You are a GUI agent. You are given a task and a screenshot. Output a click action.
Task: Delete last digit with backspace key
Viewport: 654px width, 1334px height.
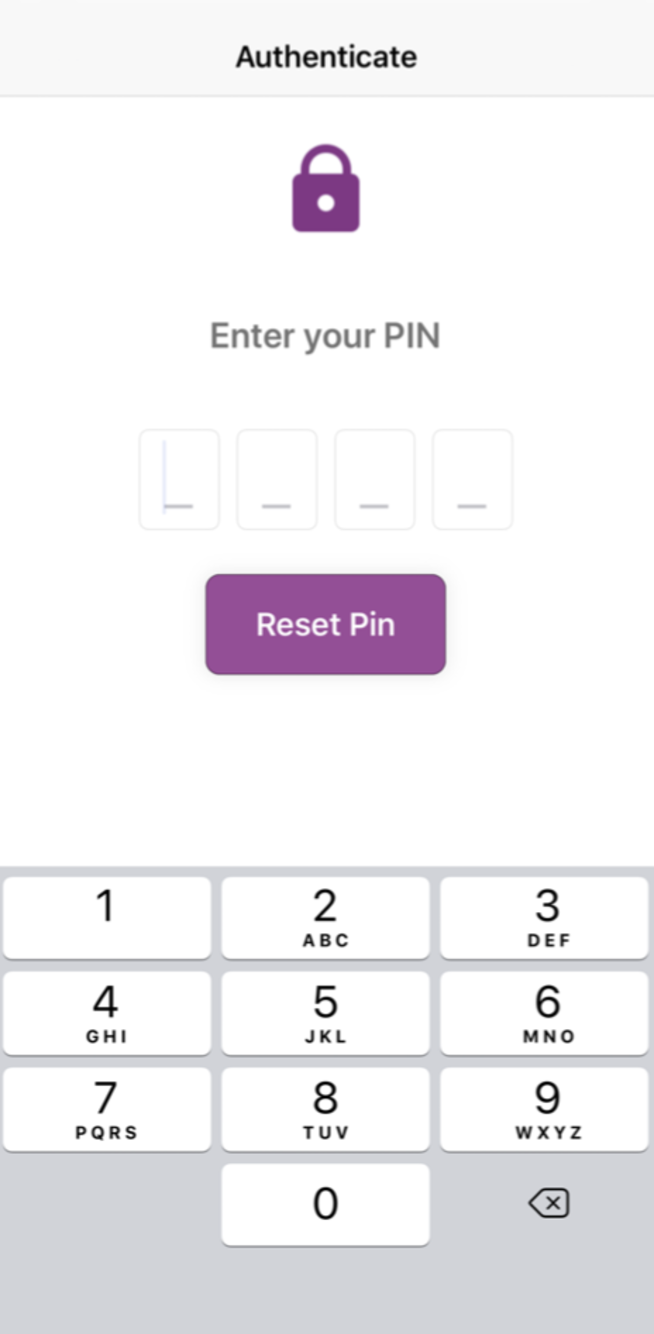548,1203
